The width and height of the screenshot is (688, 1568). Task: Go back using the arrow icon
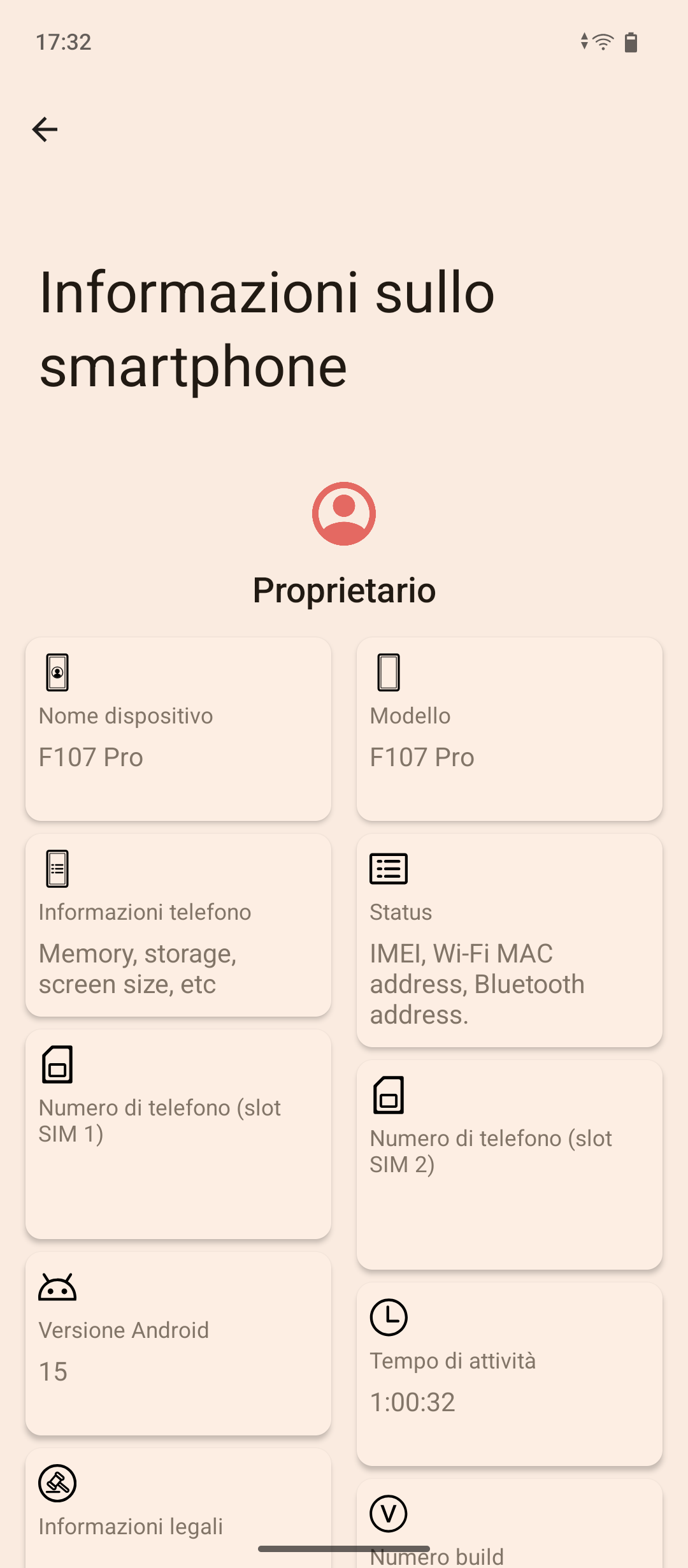coord(45,129)
